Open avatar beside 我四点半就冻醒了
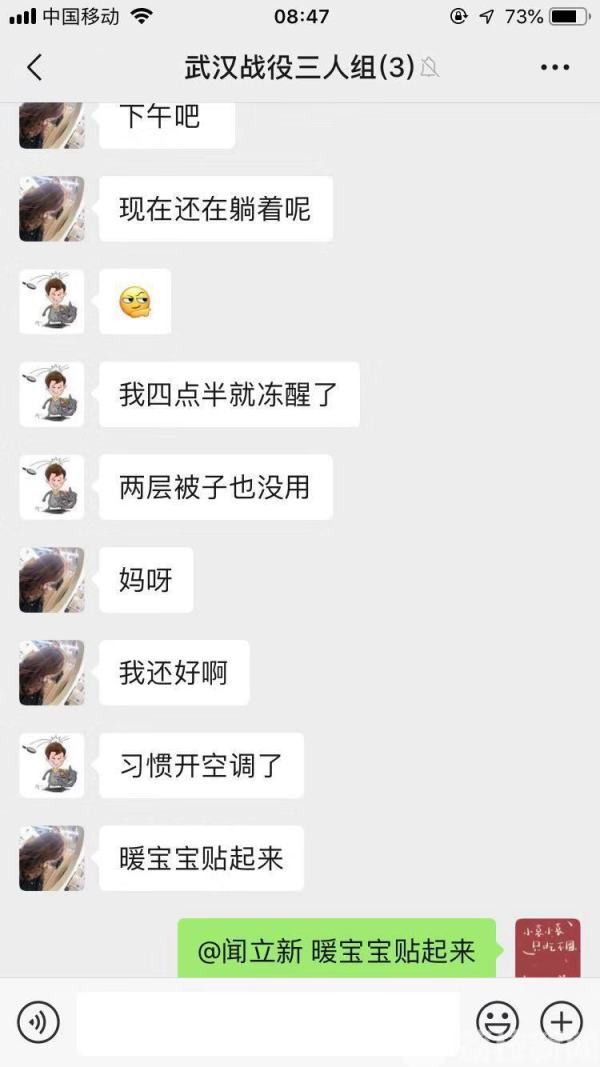The image size is (600, 1067). [51, 394]
